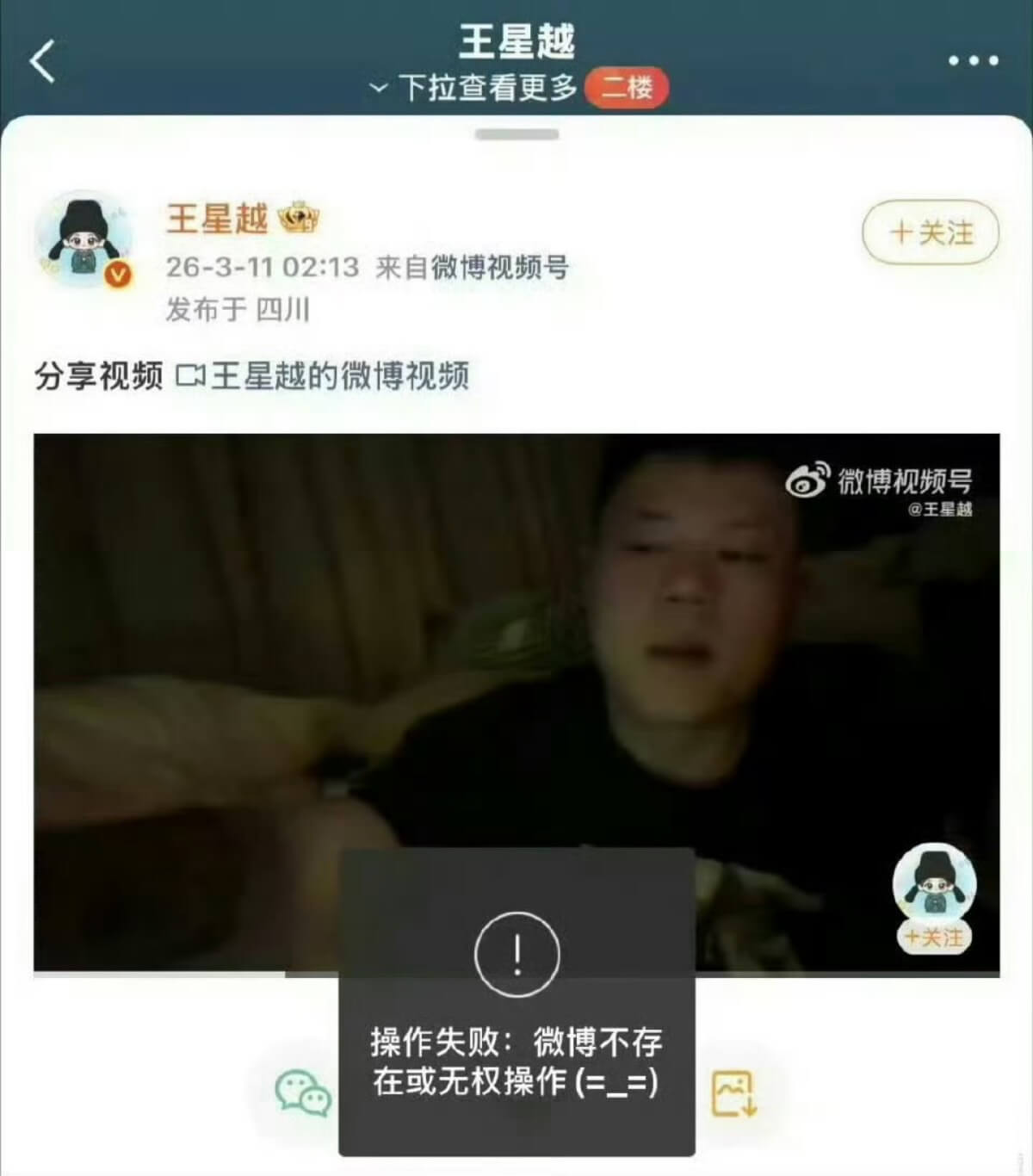Open the three-dot overflow menu
The height and width of the screenshot is (1176, 1033).
(x=973, y=61)
